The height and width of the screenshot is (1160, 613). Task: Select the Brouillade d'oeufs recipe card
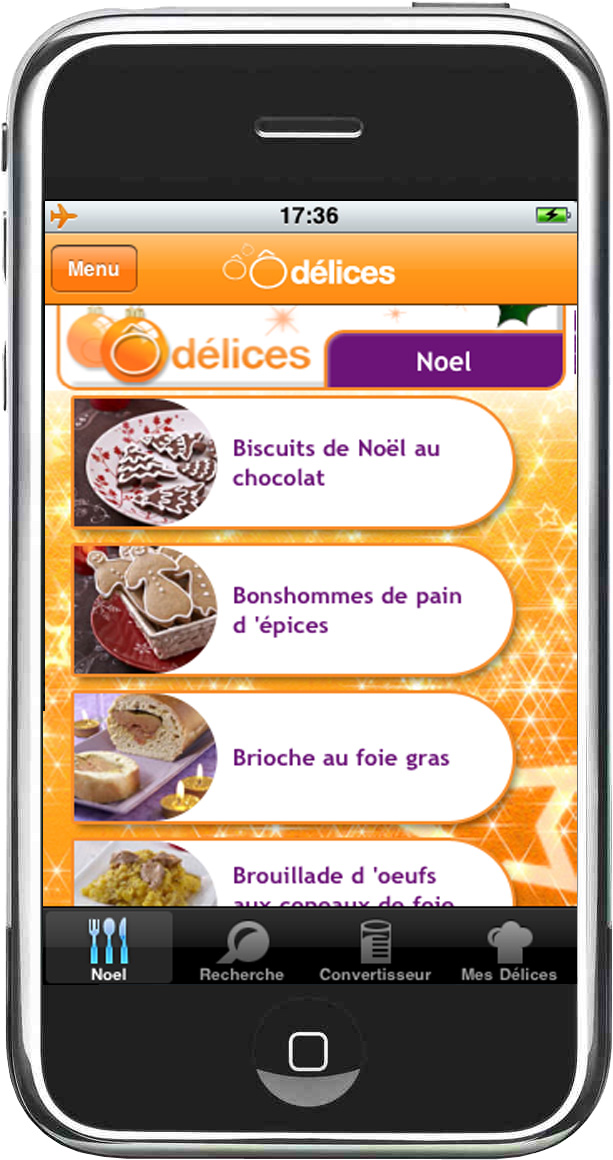point(294,874)
